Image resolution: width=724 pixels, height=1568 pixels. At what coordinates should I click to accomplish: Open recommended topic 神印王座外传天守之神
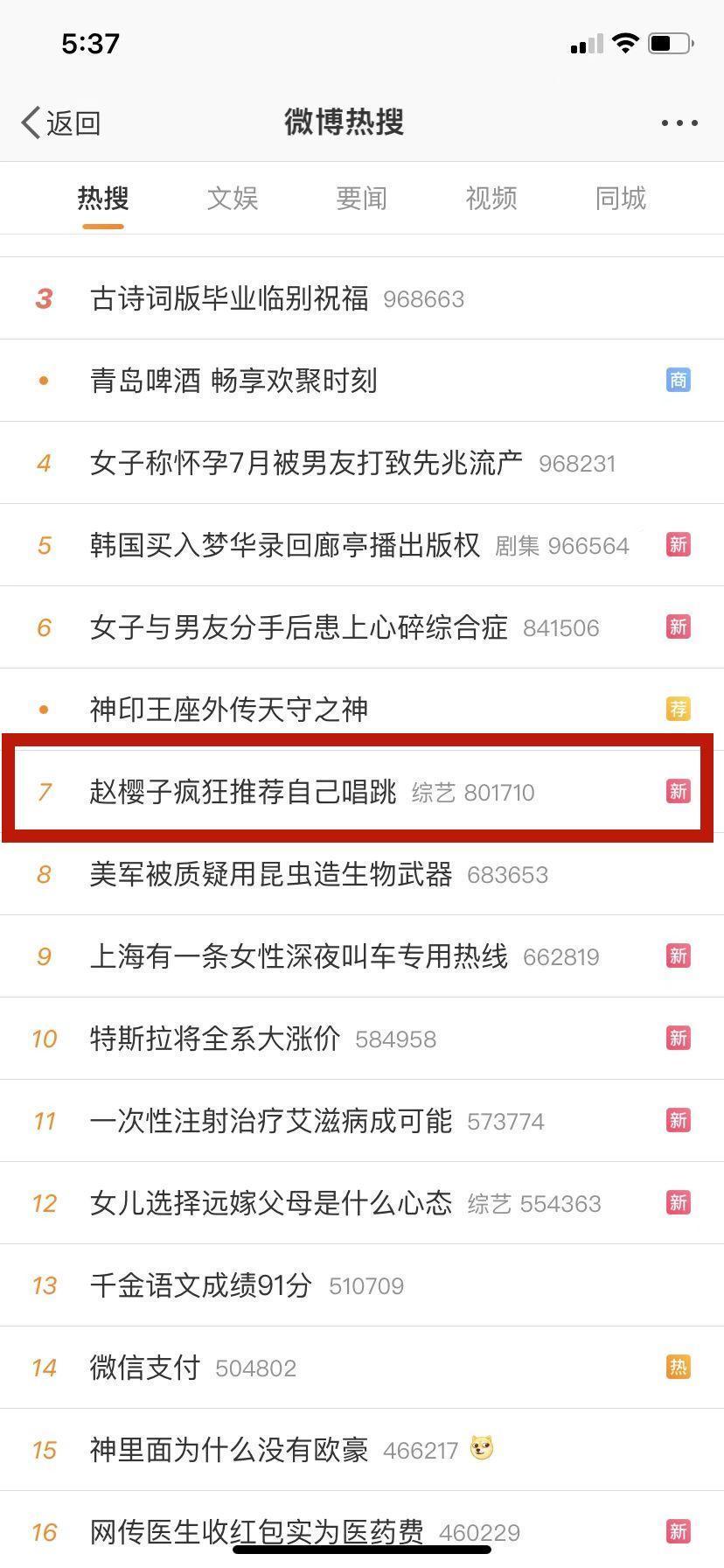click(x=229, y=710)
